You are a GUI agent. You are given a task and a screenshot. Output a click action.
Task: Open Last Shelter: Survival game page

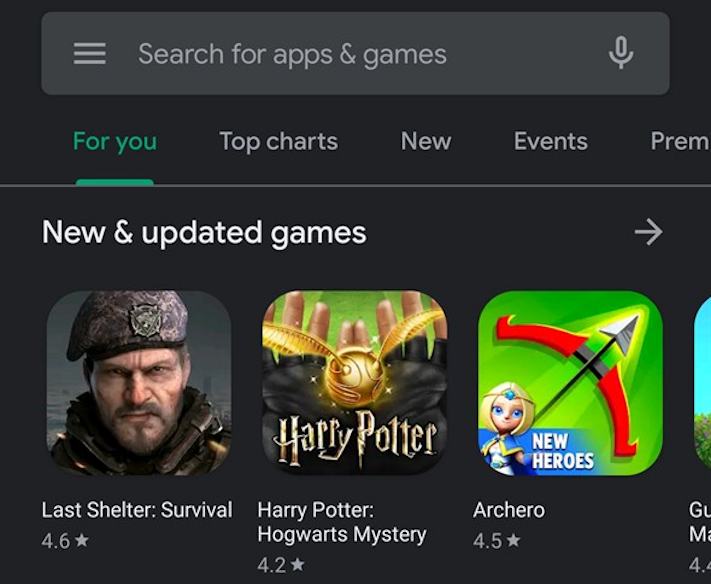(x=139, y=383)
